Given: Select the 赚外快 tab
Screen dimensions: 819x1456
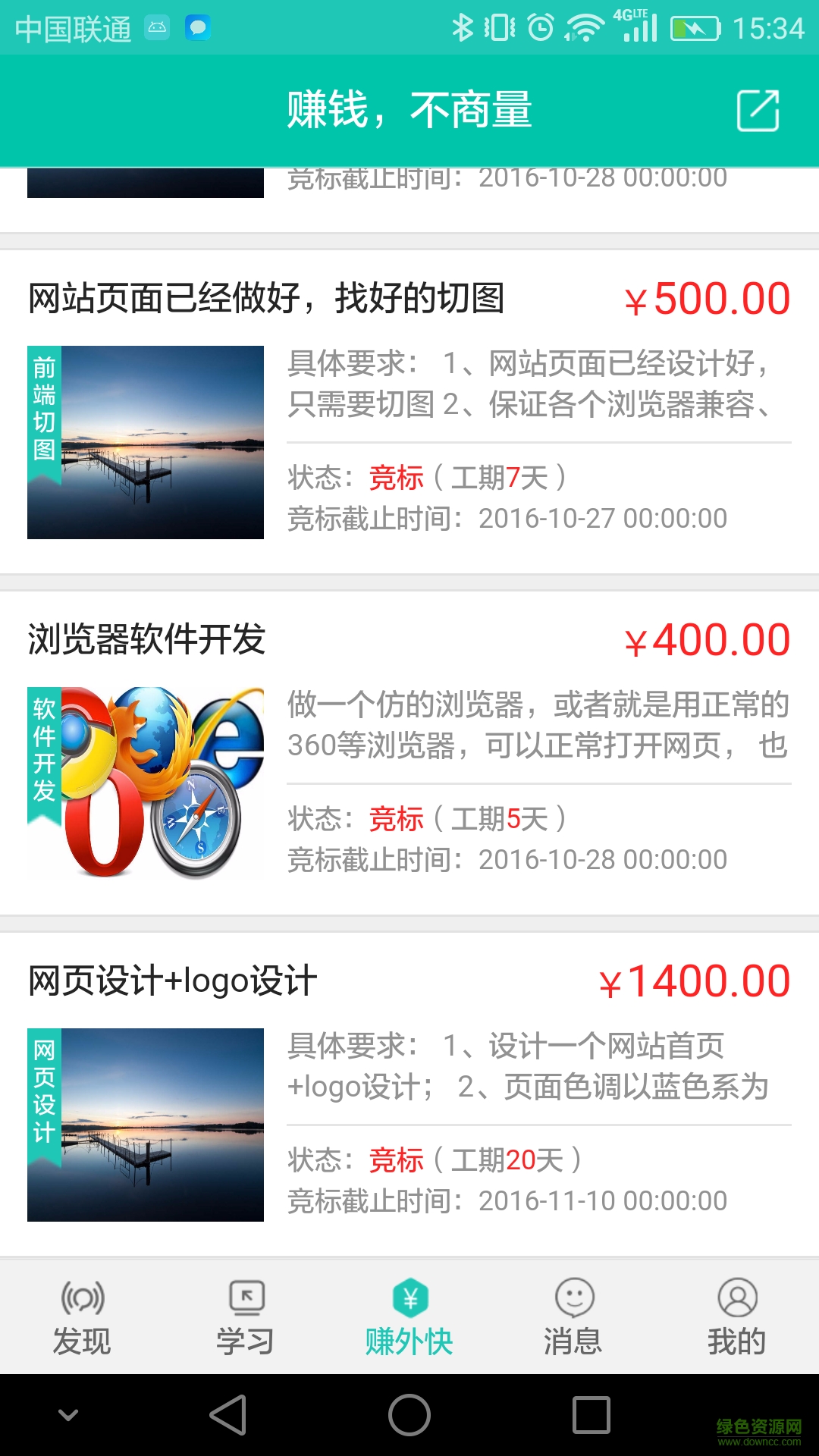Looking at the screenshot, I should click(x=409, y=1317).
